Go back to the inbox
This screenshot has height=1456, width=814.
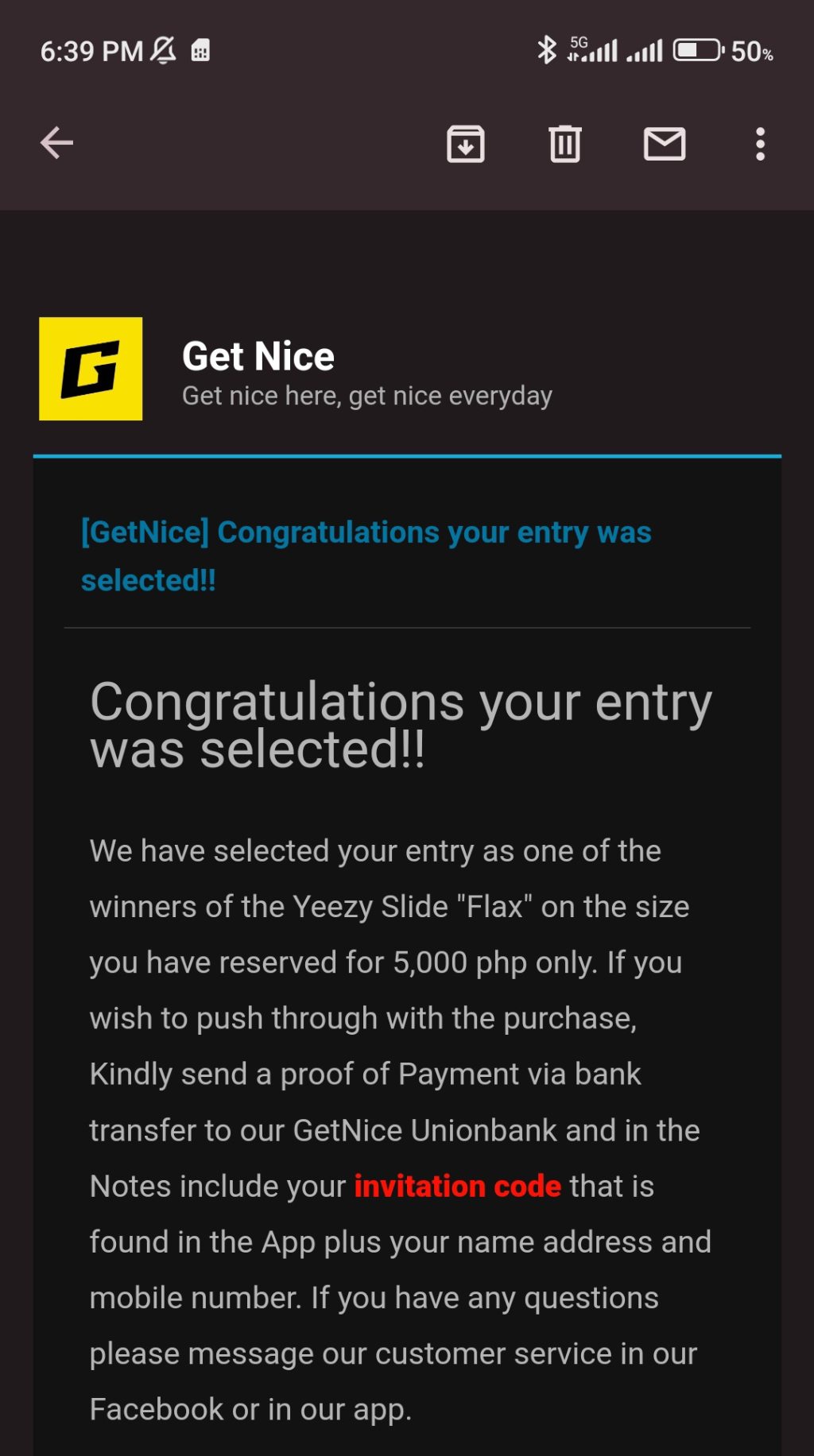[56, 144]
